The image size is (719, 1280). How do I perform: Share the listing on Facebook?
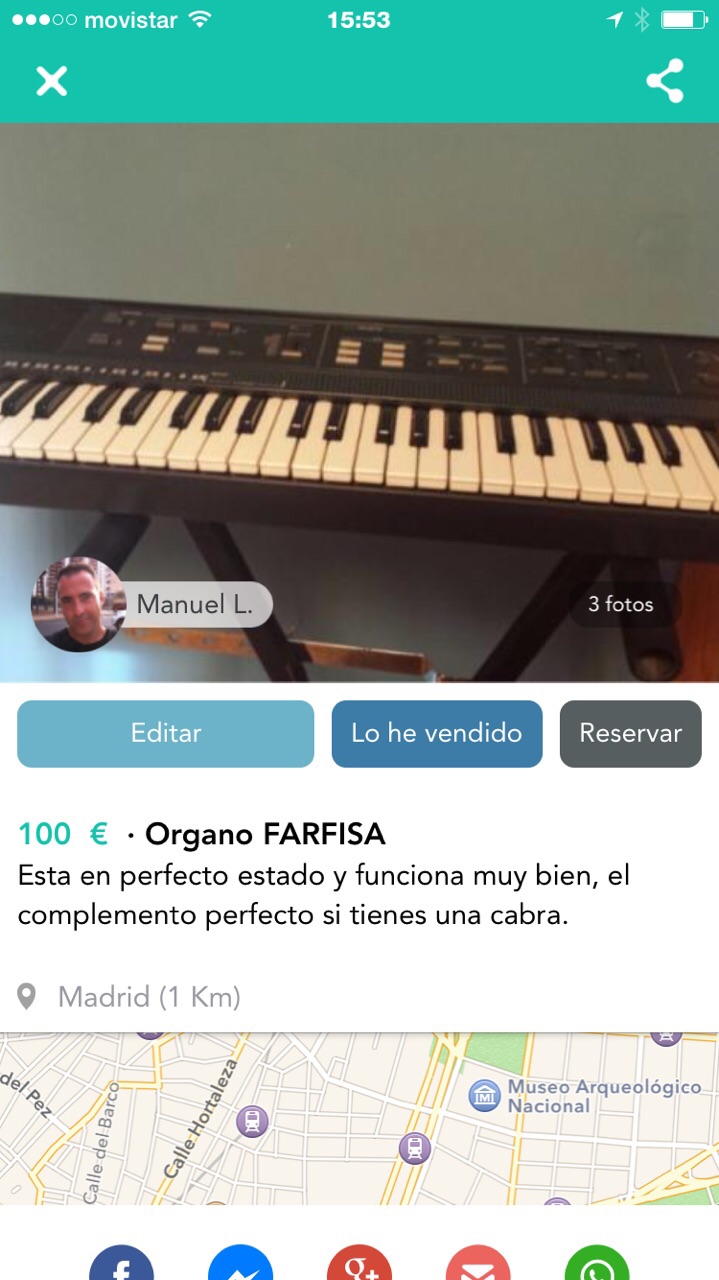pyautogui.click(x=122, y=1264)
